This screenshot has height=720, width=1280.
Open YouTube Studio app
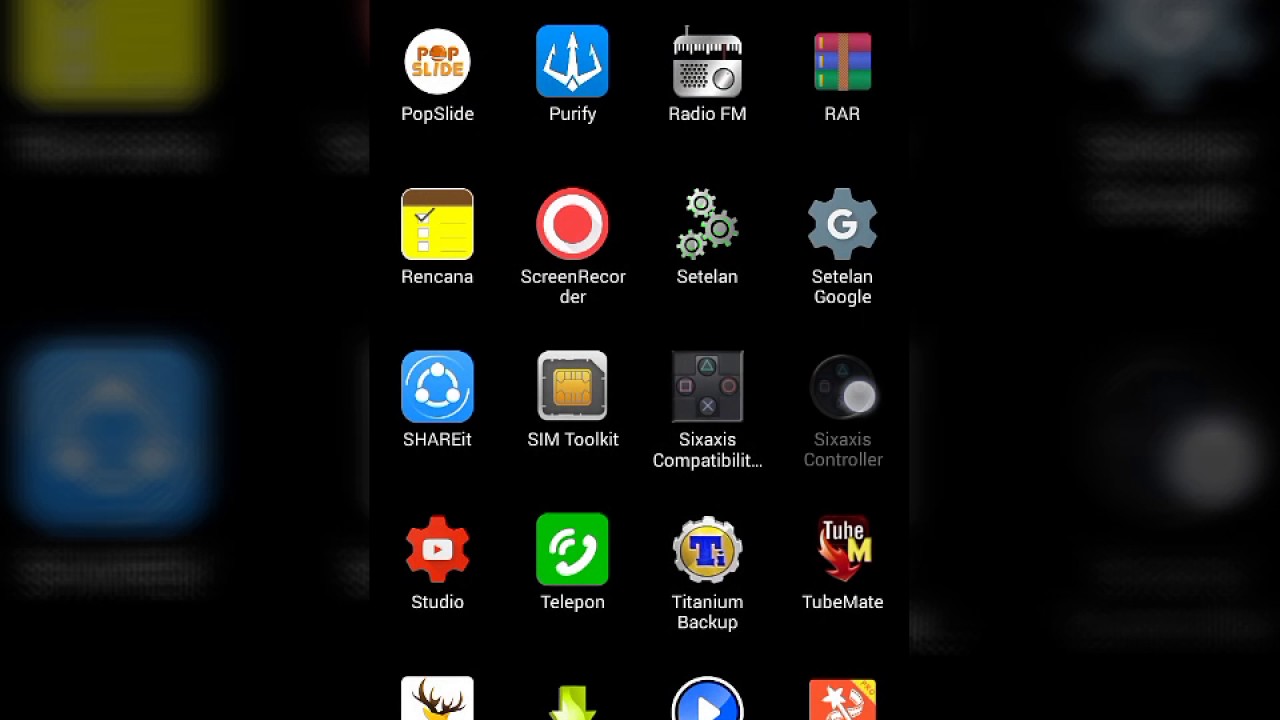[x=437, y=549]
